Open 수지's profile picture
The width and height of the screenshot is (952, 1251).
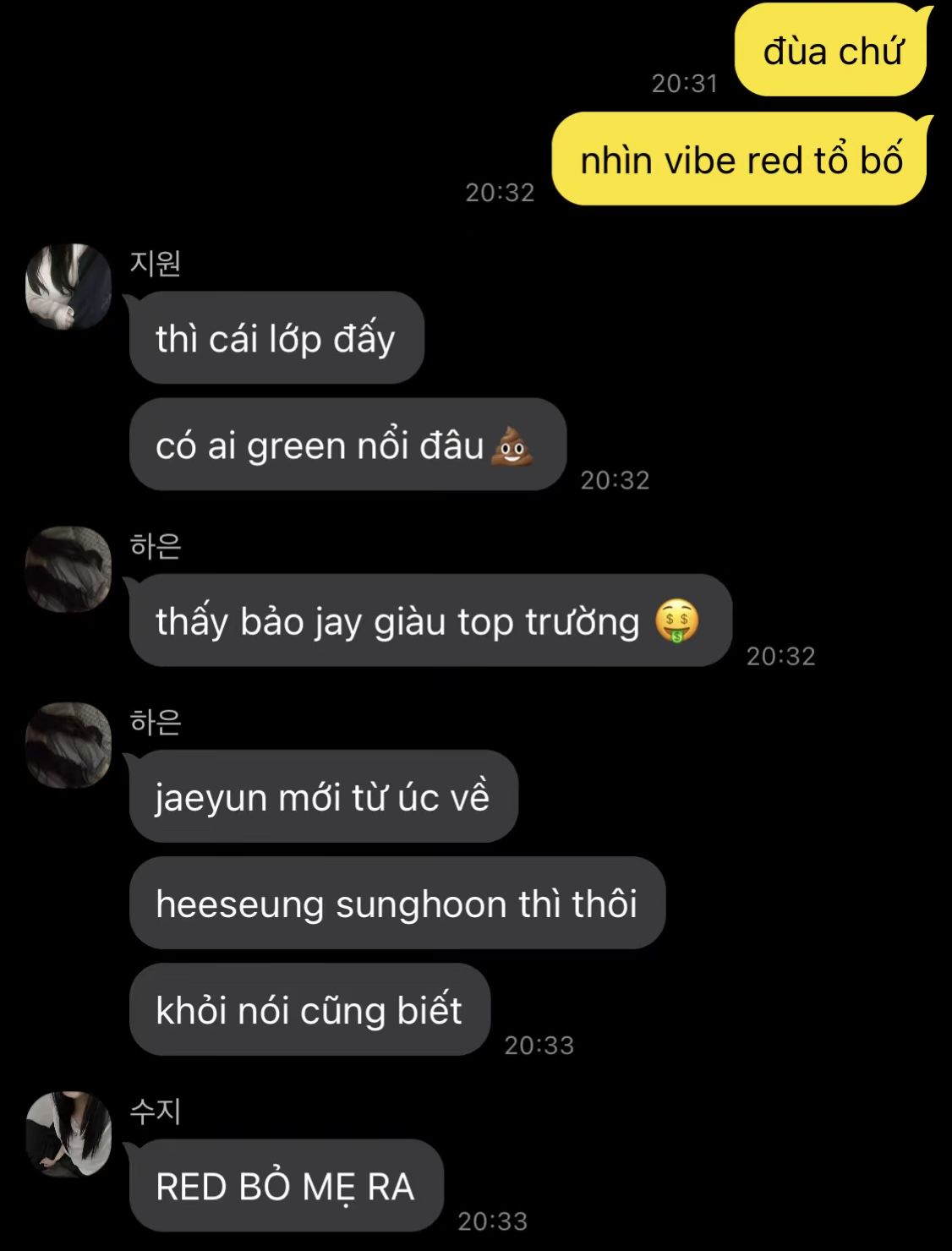(68, 1134)
